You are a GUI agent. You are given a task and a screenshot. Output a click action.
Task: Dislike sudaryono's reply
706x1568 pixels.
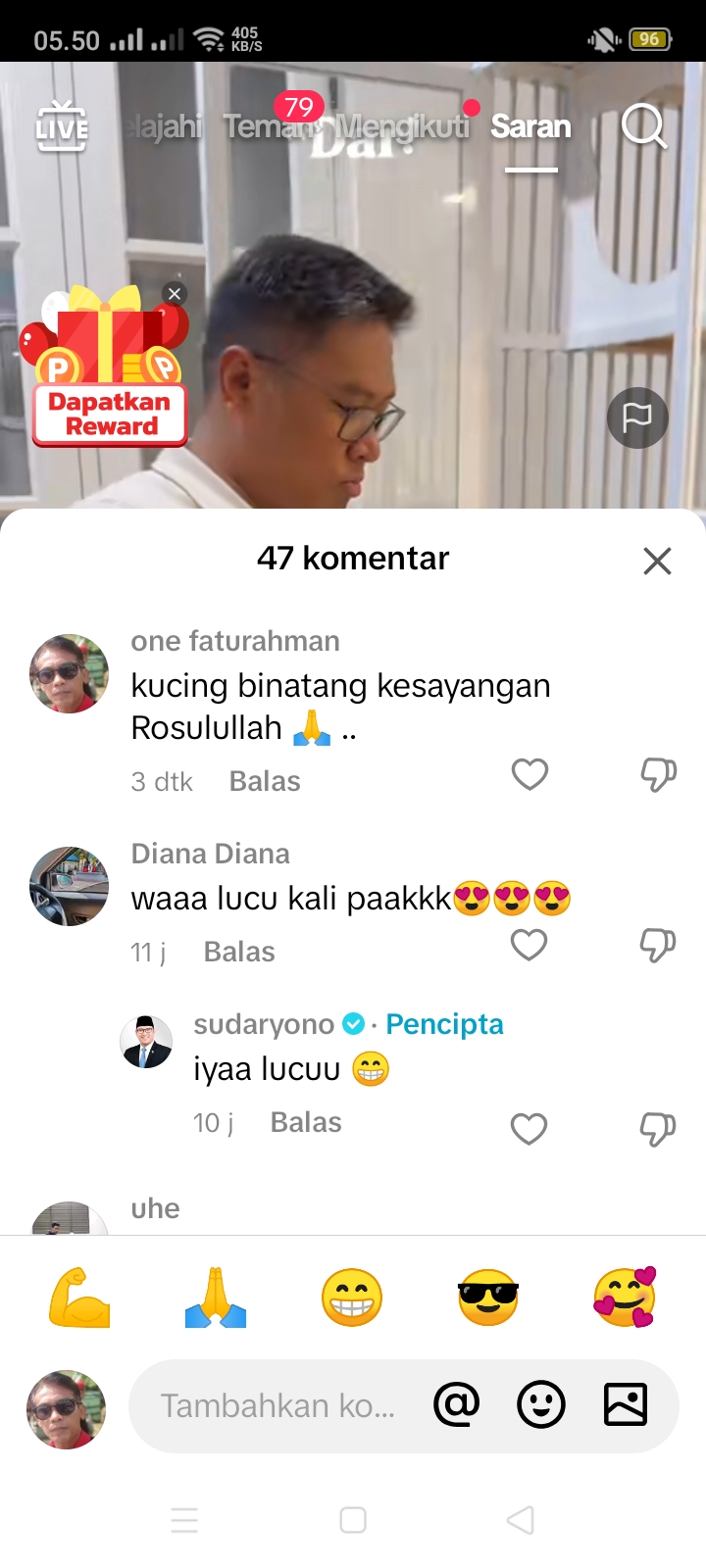[x=658, y=1129]
